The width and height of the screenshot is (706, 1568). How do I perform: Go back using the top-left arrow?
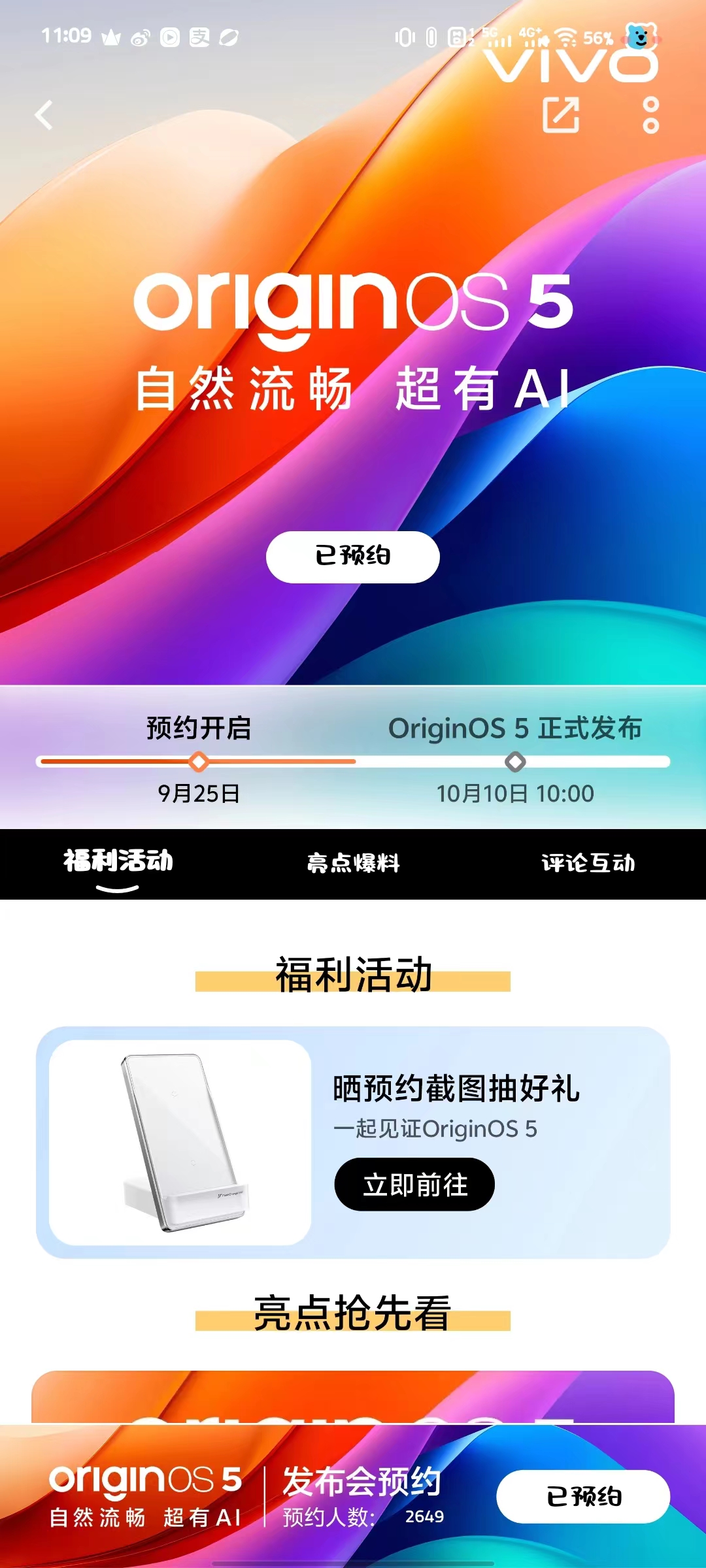coord(44,116)
